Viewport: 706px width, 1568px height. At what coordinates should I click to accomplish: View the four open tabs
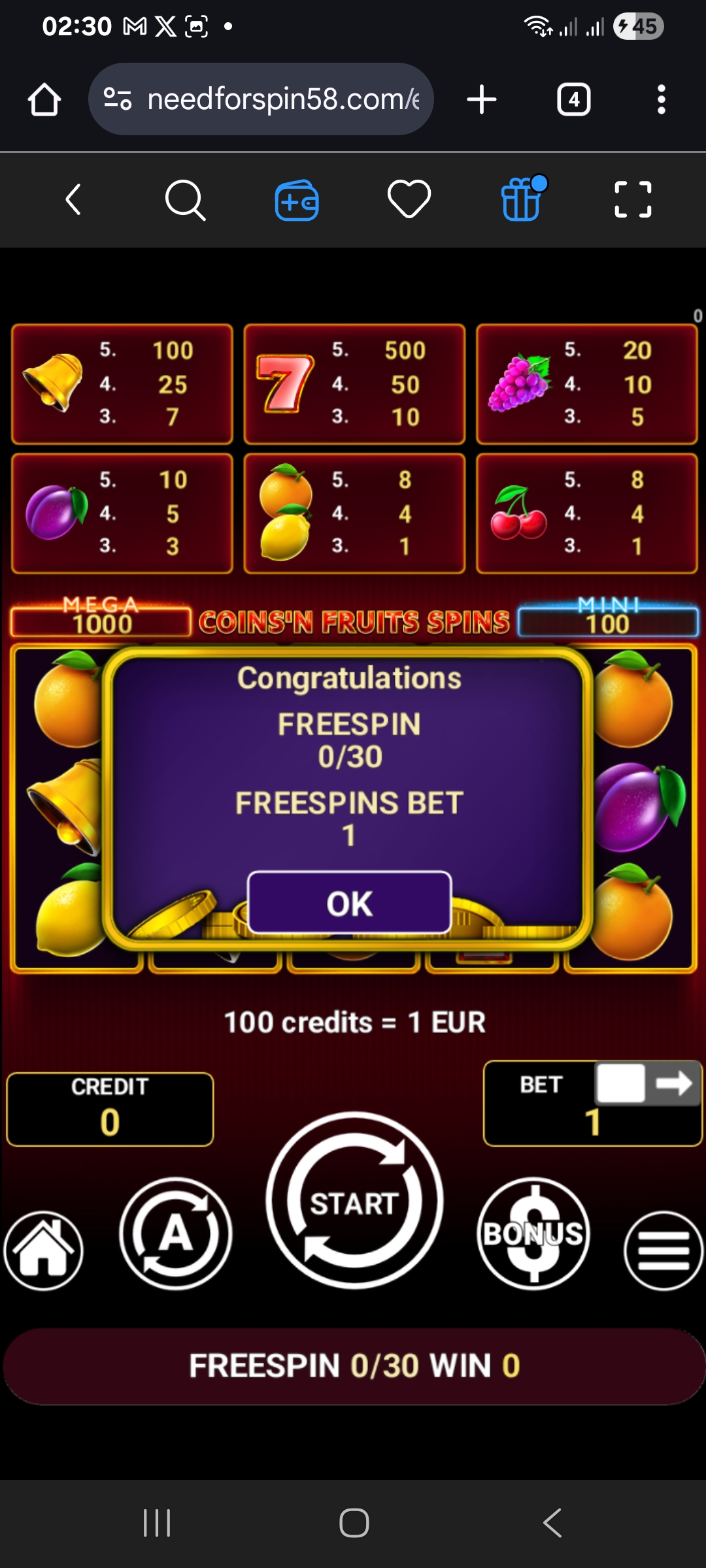tap(573, 100)
